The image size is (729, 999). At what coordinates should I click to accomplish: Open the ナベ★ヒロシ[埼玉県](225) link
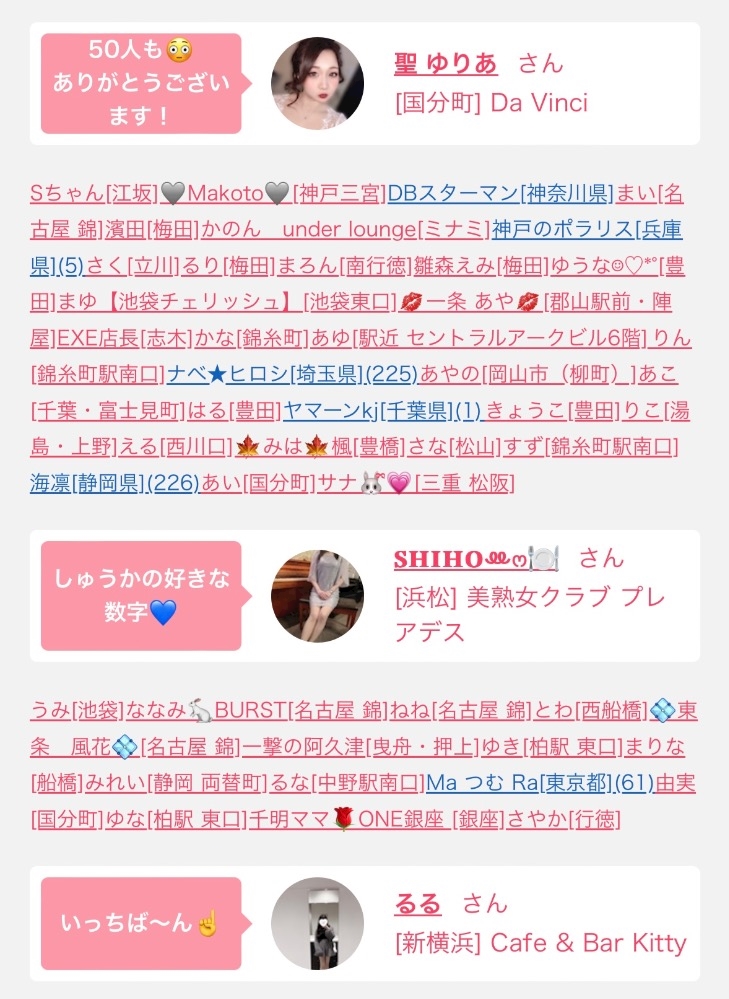[292, 374]
